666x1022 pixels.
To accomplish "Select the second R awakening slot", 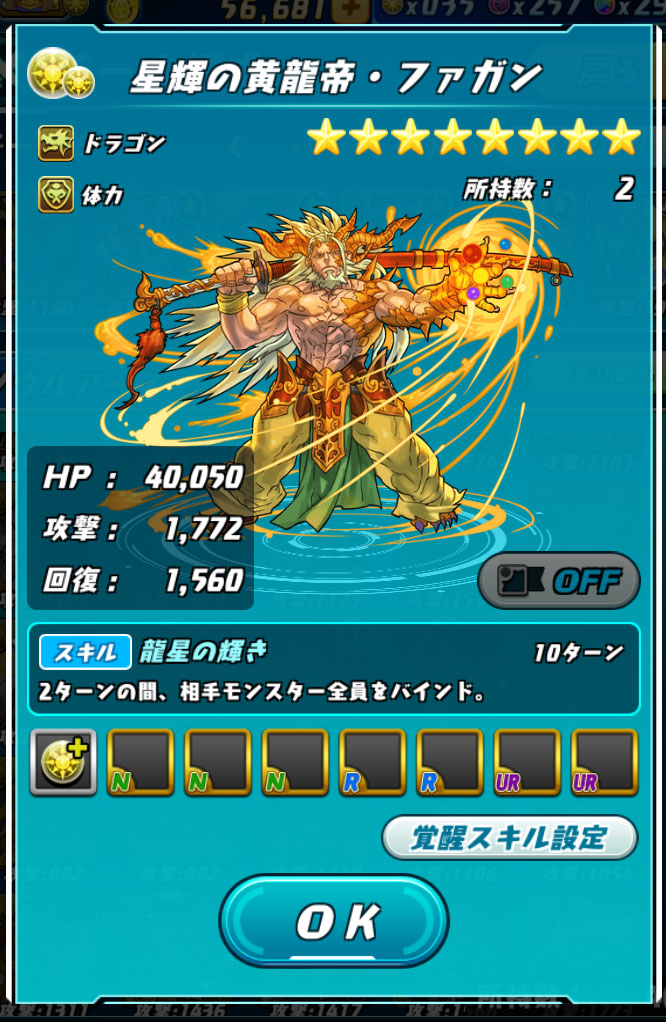I will click(x=450, y=763).
